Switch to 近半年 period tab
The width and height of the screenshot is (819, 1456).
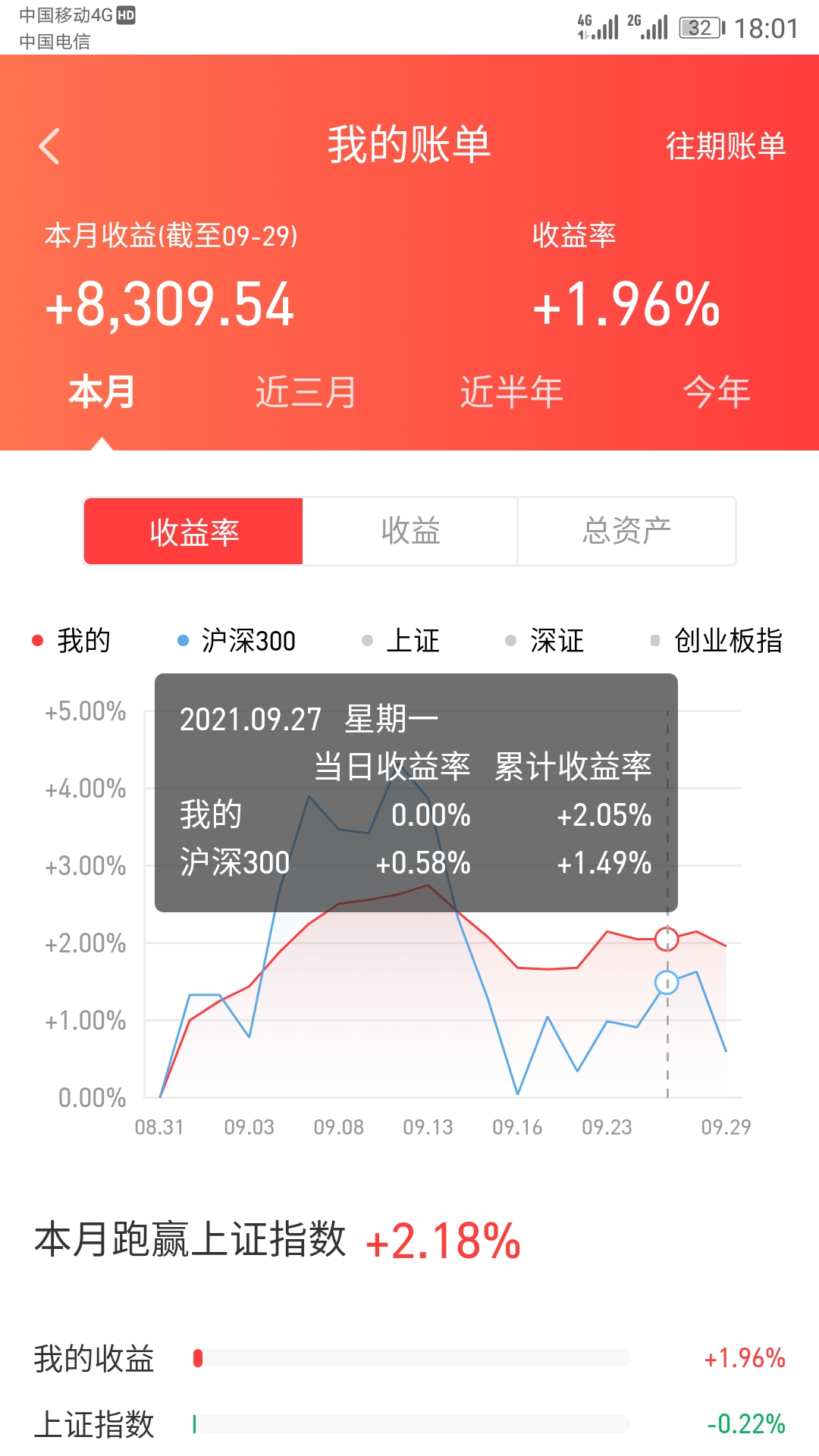[x=511, y=392]
